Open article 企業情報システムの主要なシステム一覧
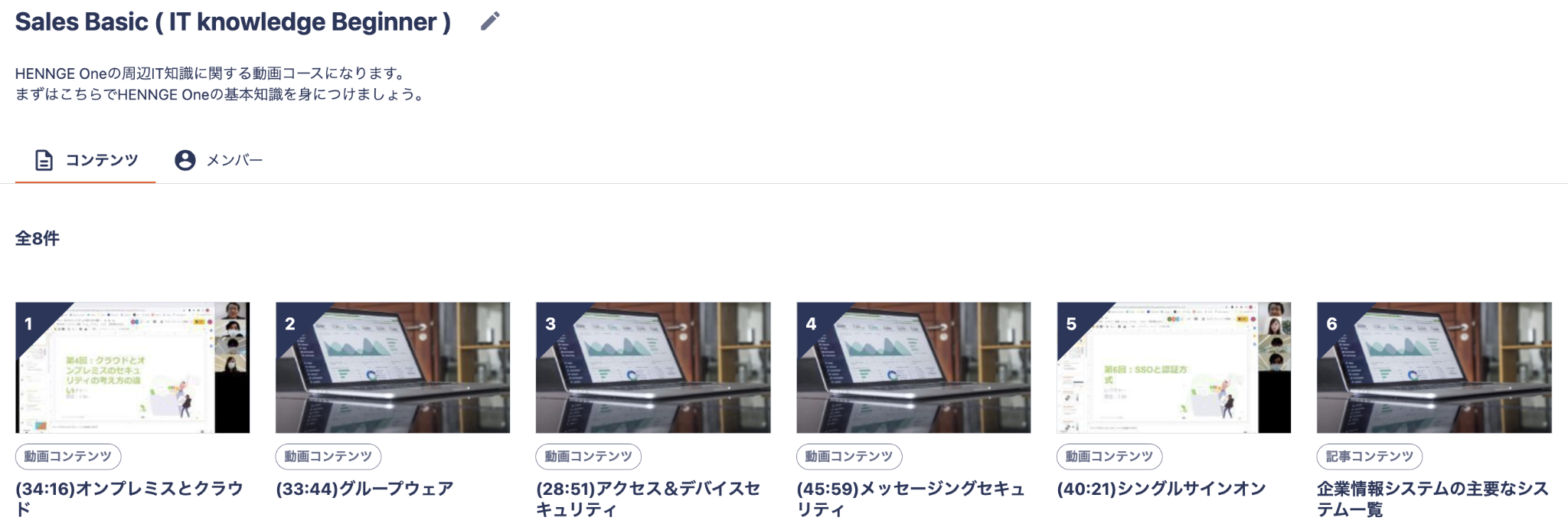The width and height of the screenshot is (1568, 524). (x=1434, y=368)
